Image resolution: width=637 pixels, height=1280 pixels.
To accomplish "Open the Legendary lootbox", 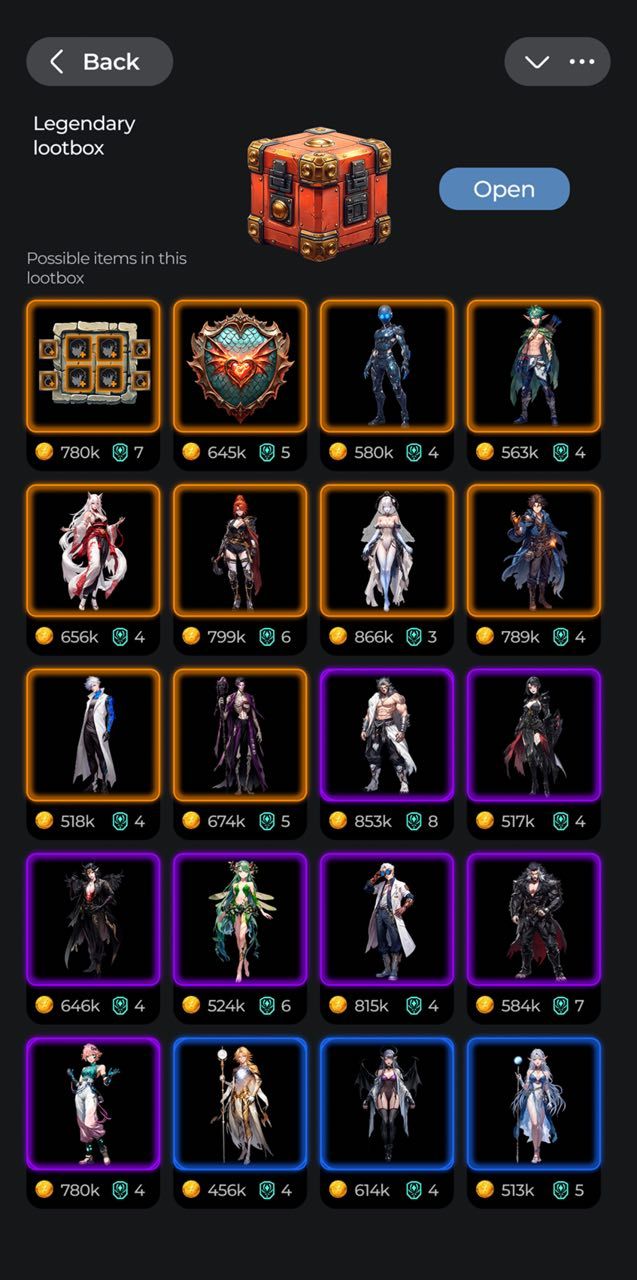I will pos(504,189).
